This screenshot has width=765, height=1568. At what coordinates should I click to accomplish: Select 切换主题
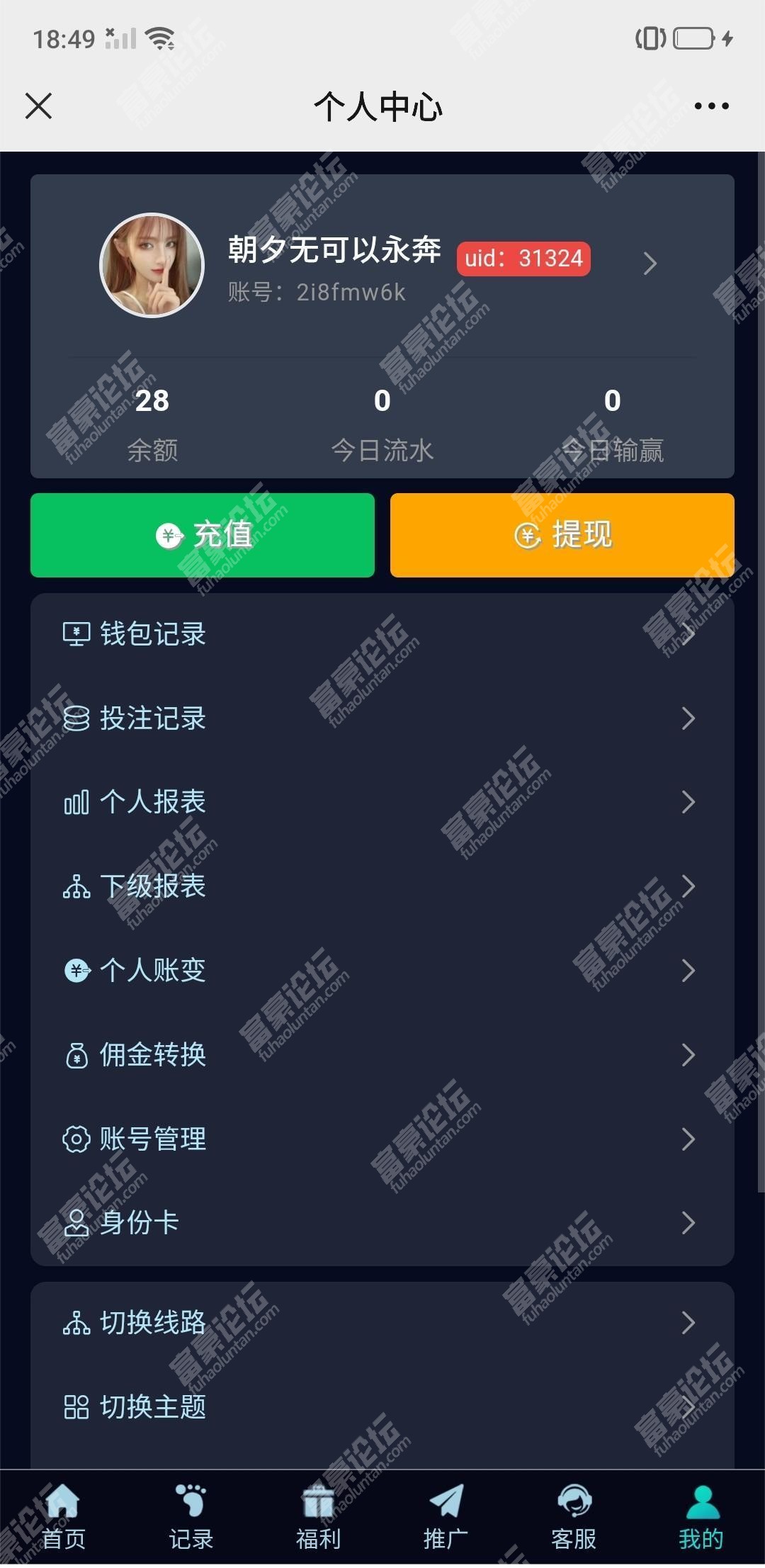[x=382, y=1406]
